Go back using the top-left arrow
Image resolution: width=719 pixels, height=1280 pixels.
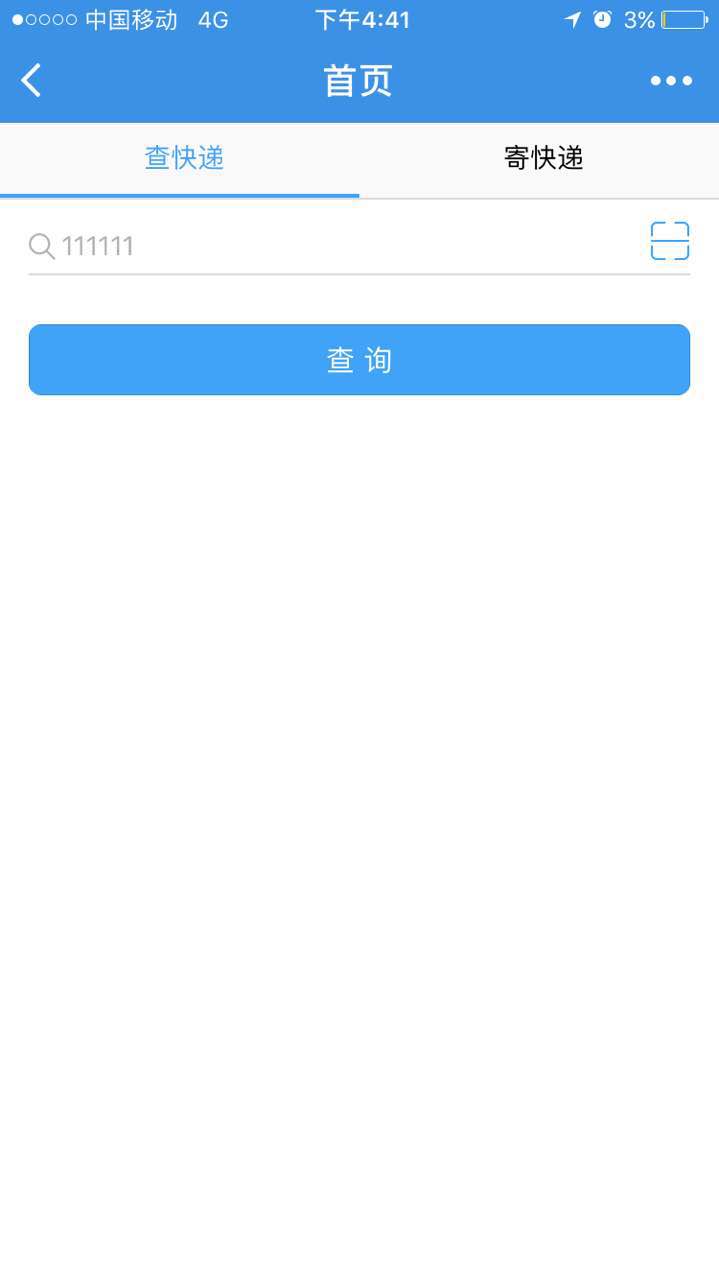click(x=32, y=81)
